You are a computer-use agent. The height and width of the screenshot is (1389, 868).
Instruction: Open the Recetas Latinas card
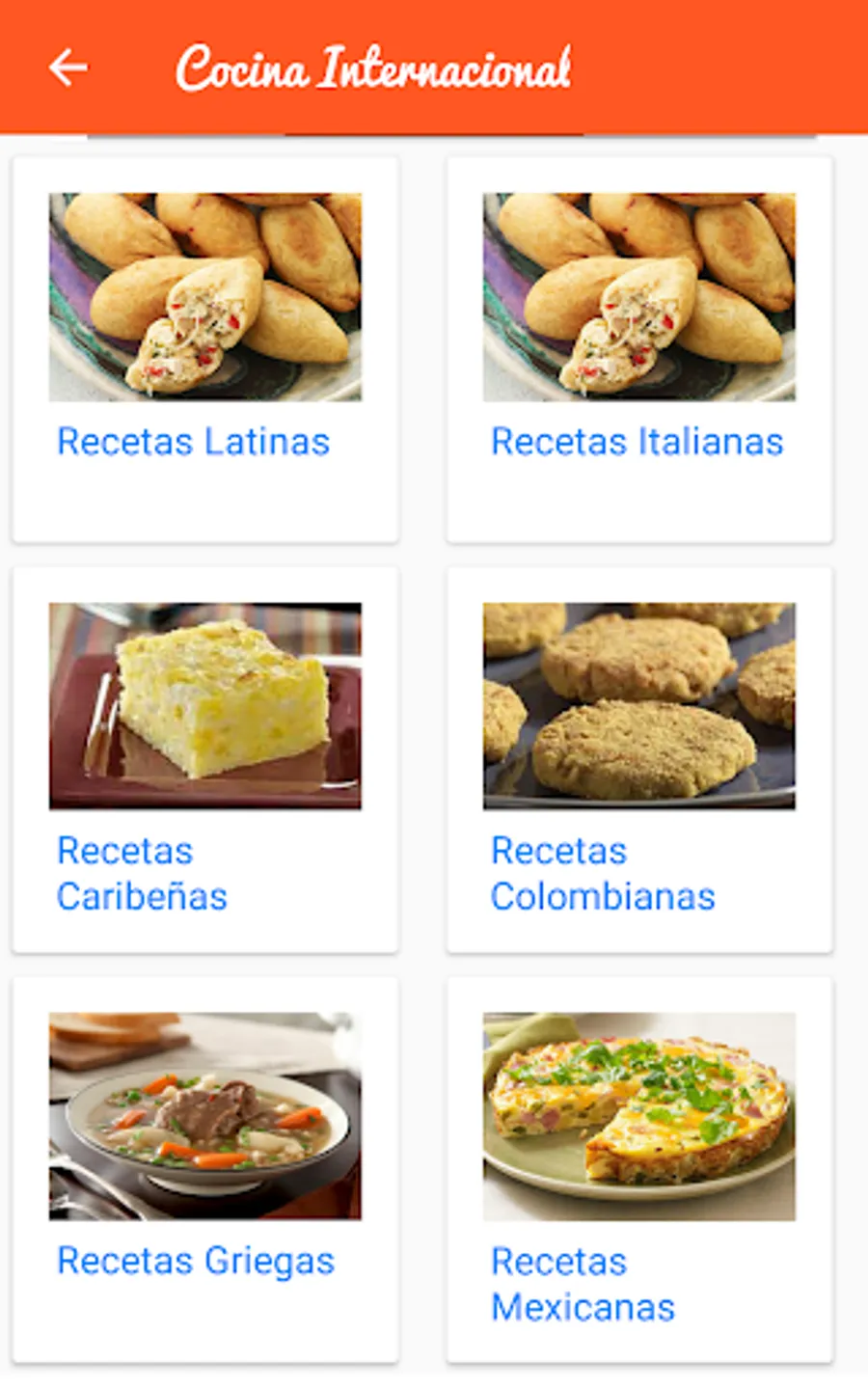[x=205, y=349]
